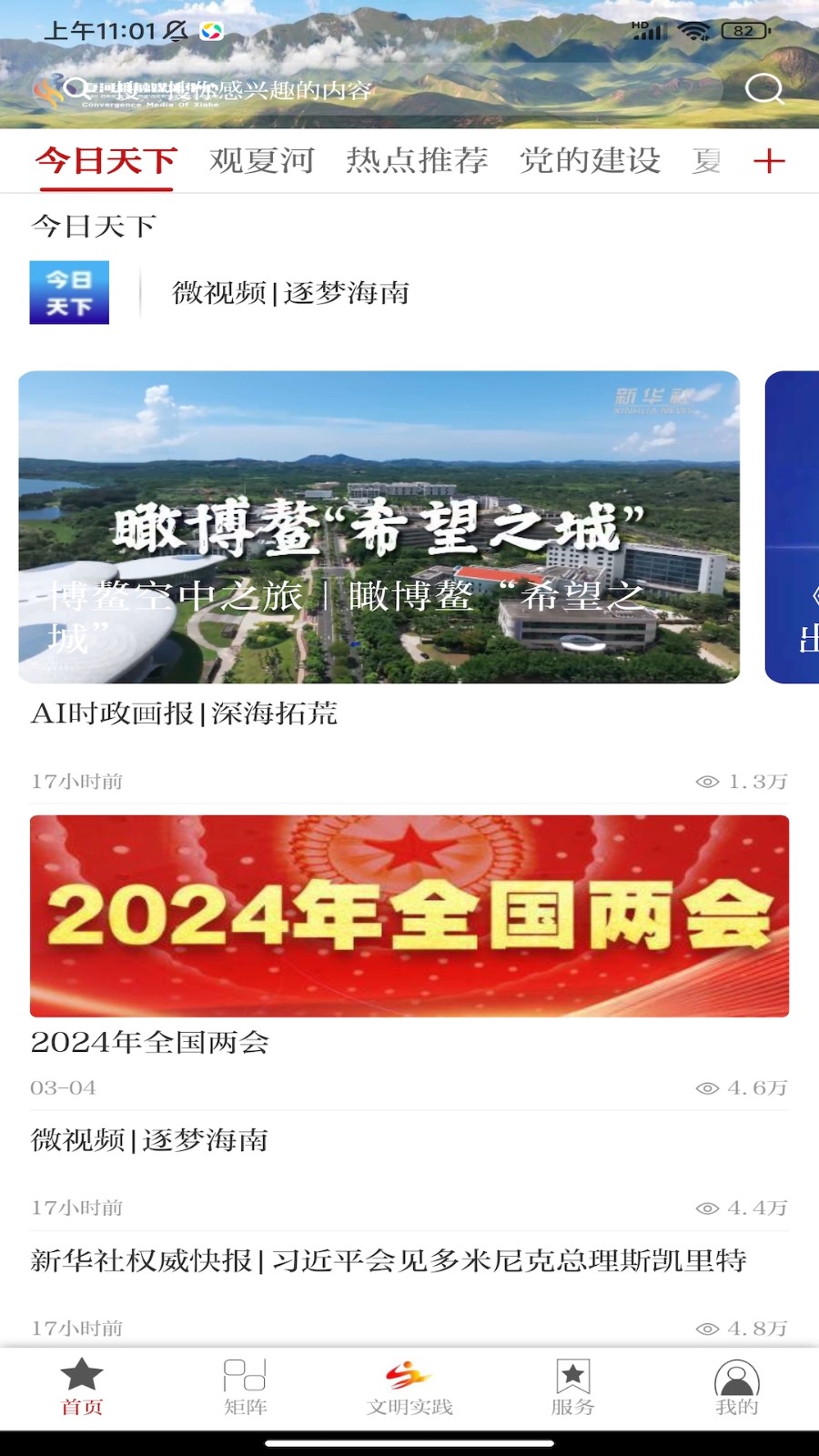Open the truncated 夏 channel tab
The image size is (819, 1456).
coord(709,160)
